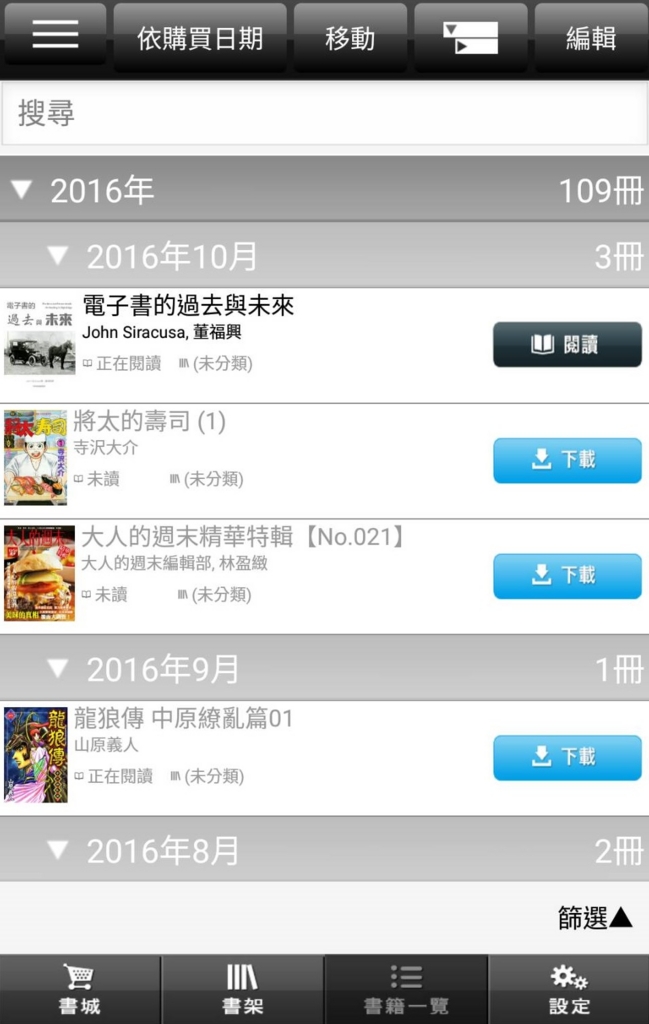Collapse the 2016年10月 group

pos(59,256)
